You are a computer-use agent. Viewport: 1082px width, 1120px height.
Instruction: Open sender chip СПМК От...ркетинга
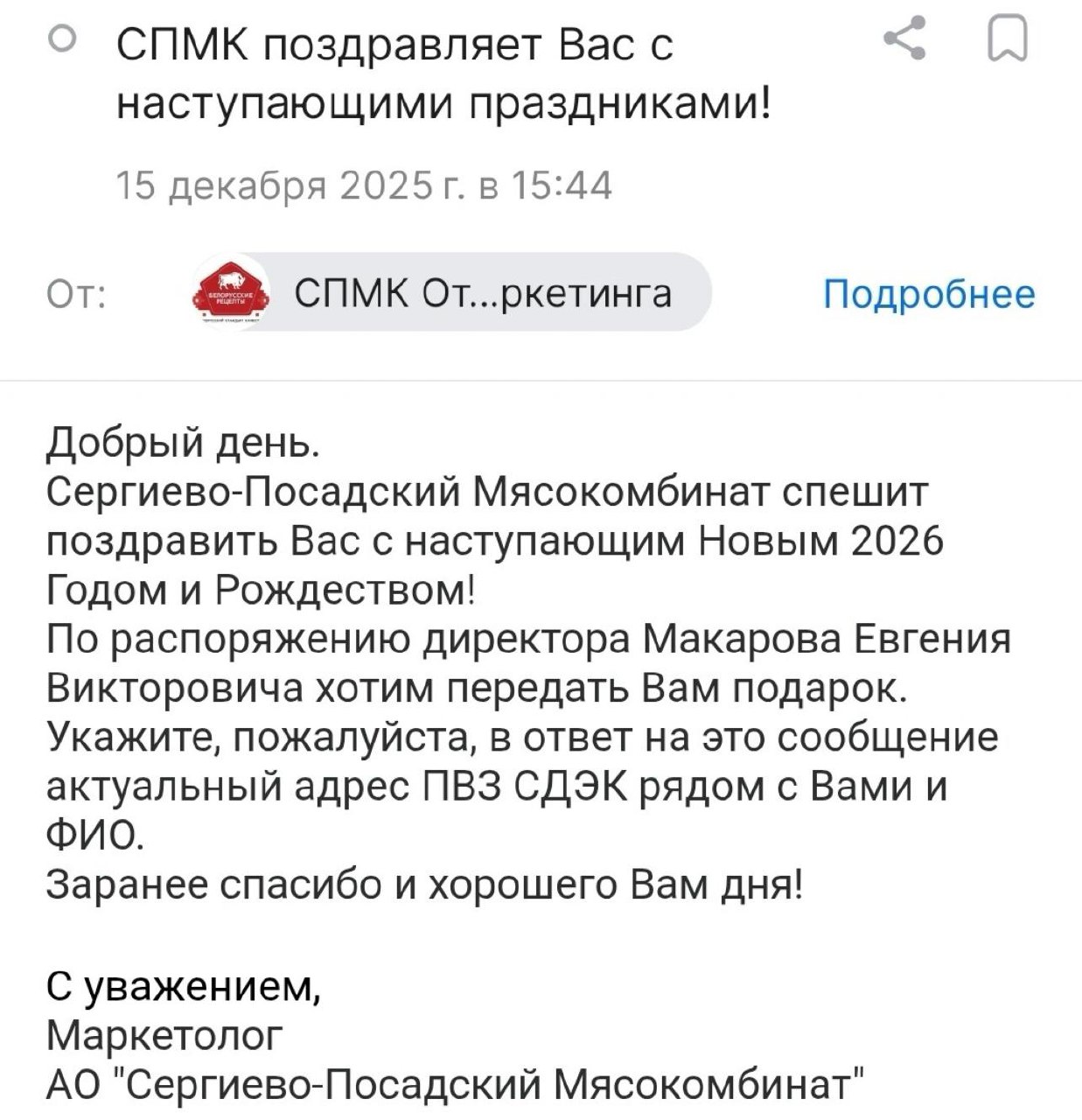point(450,293)
